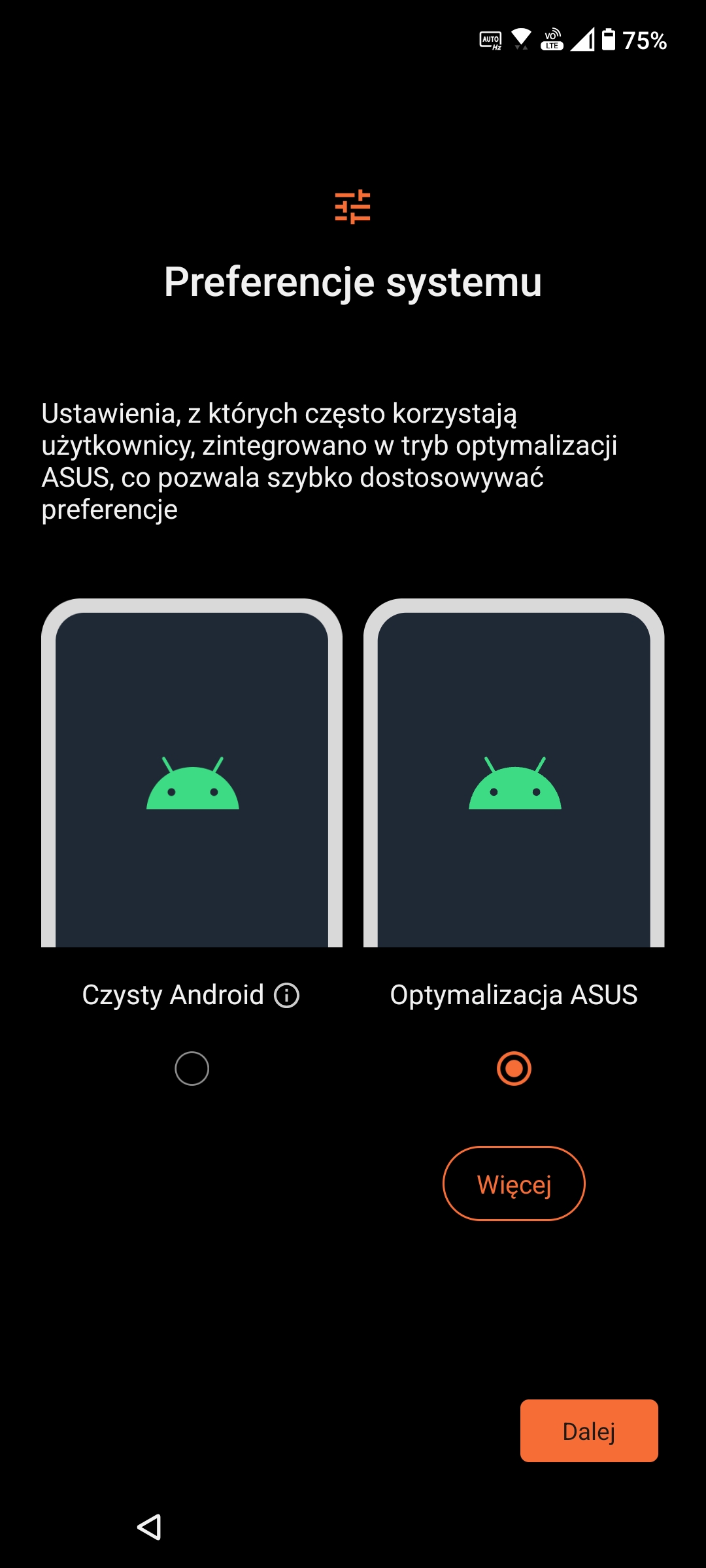The width and height of the screenshot is (706, 1568).
Task: Tap the Czysty Android phone preview
Action: click(x=192, y=773)
